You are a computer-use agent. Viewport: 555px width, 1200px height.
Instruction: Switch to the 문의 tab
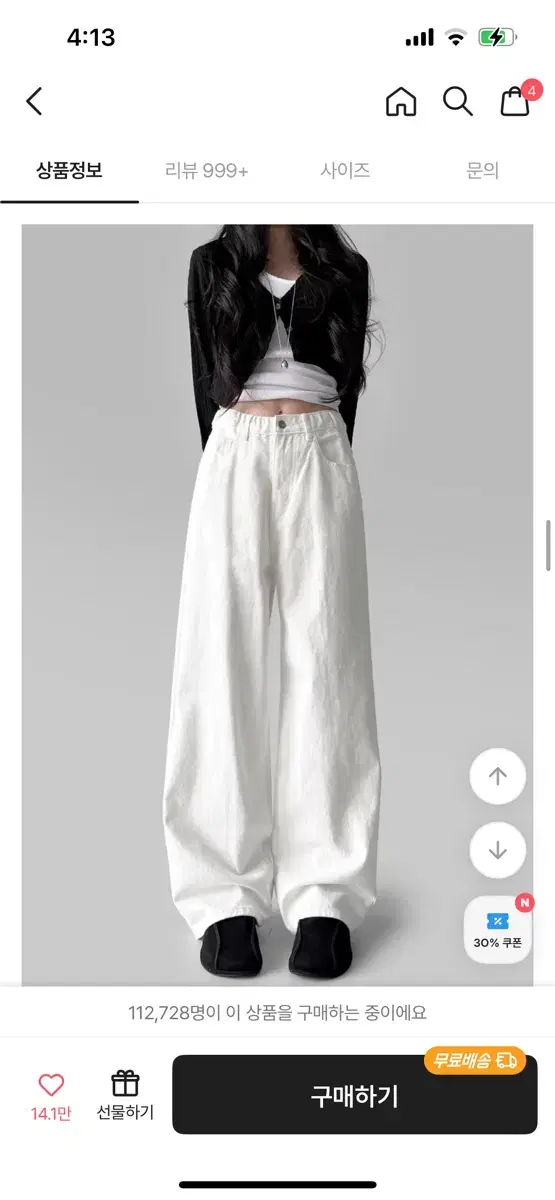click(483, 171)
